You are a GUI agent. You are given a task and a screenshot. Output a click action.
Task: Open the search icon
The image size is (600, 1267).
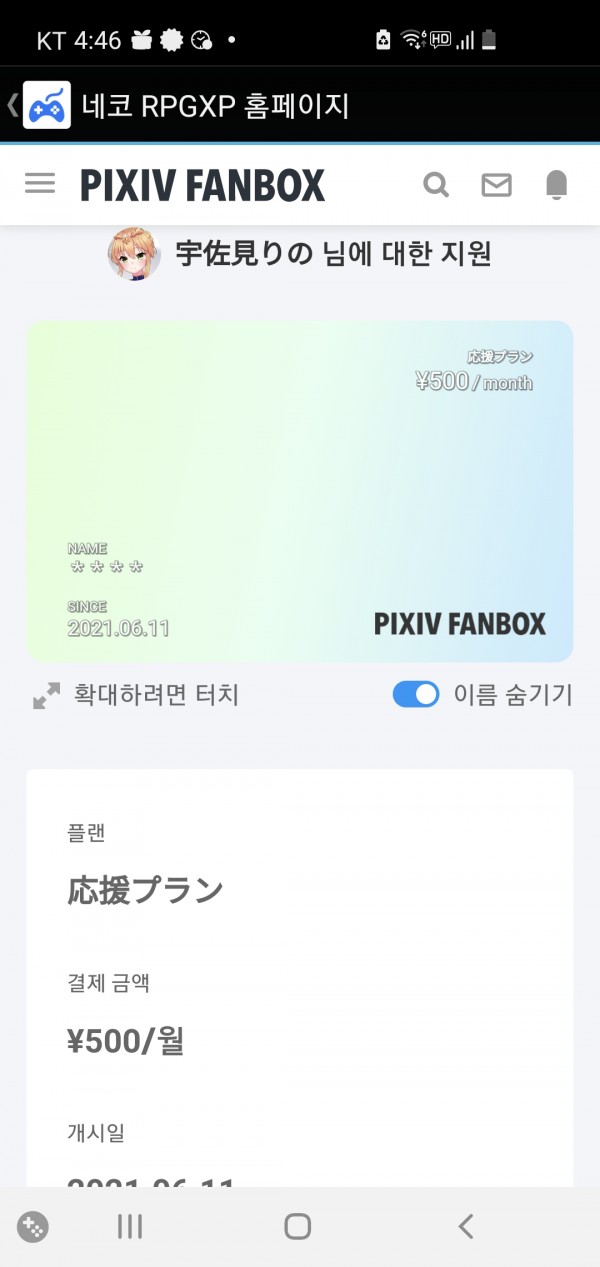pos(436,185)
